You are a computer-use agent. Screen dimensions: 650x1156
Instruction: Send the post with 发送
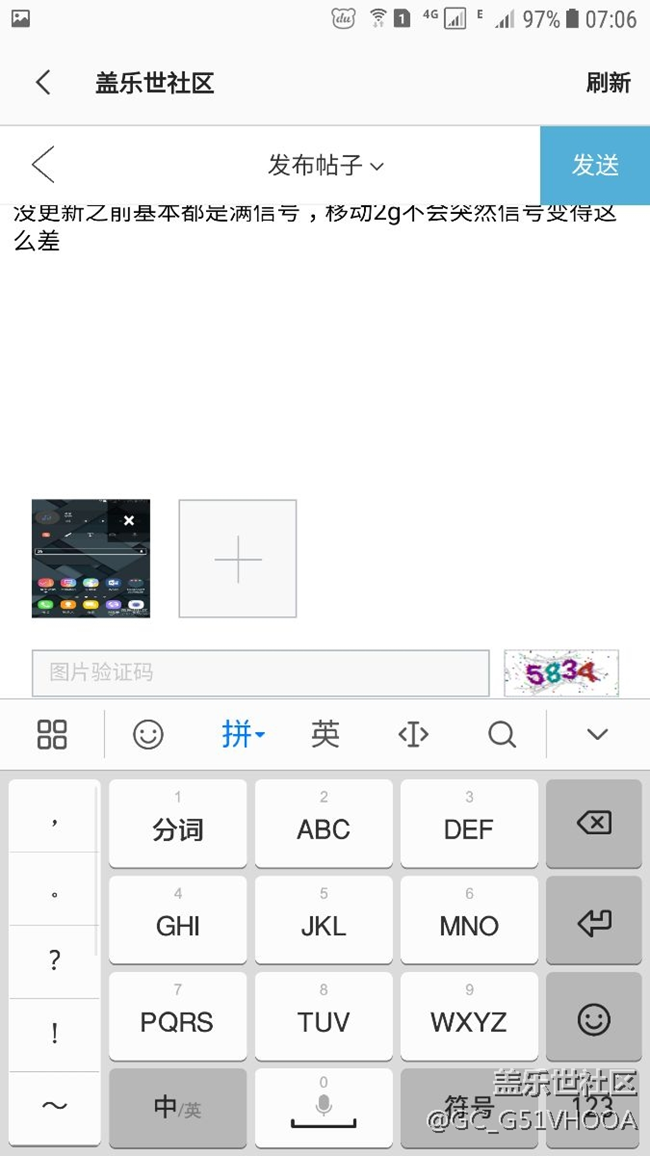click(x=595, y=165)
